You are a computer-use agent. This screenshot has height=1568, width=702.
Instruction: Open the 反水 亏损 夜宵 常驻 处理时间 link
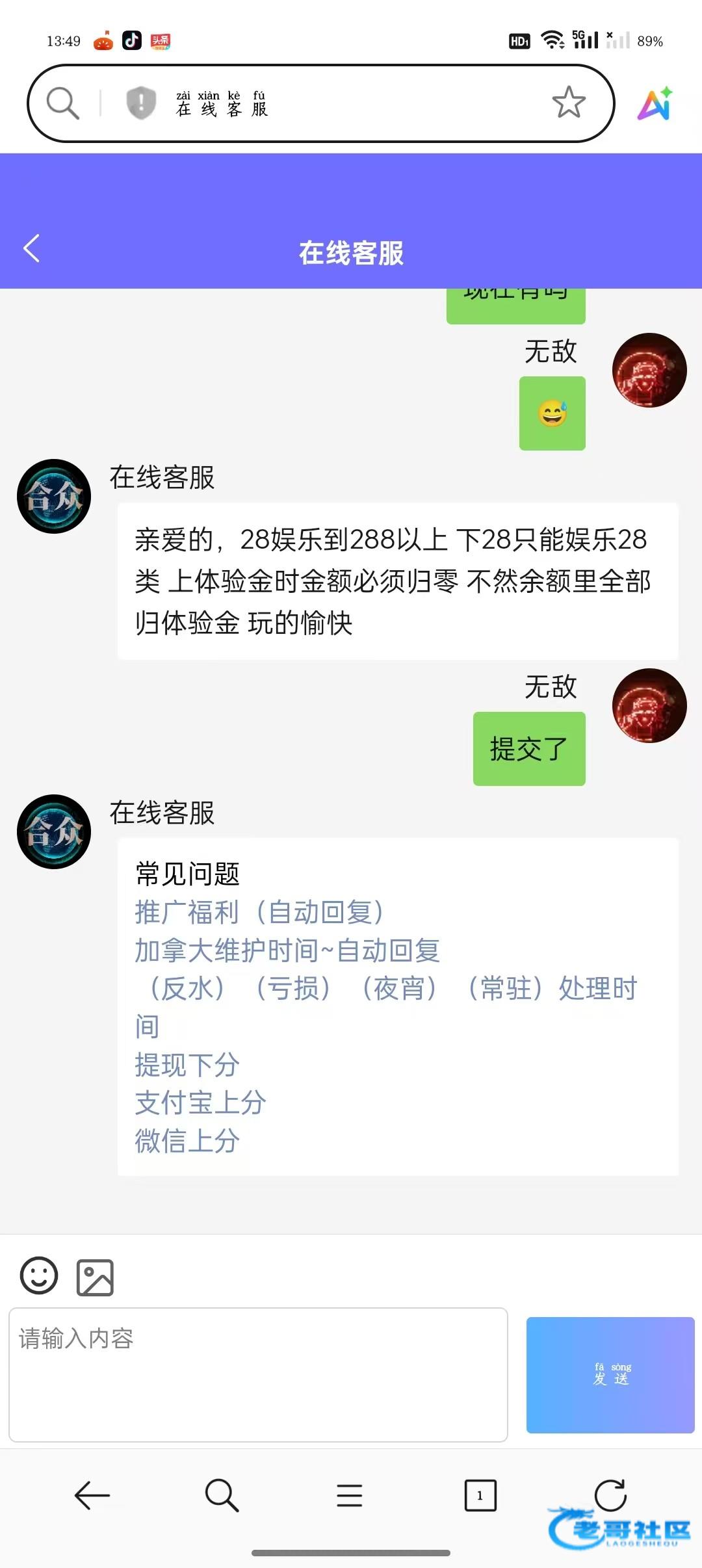pos(385,989)
